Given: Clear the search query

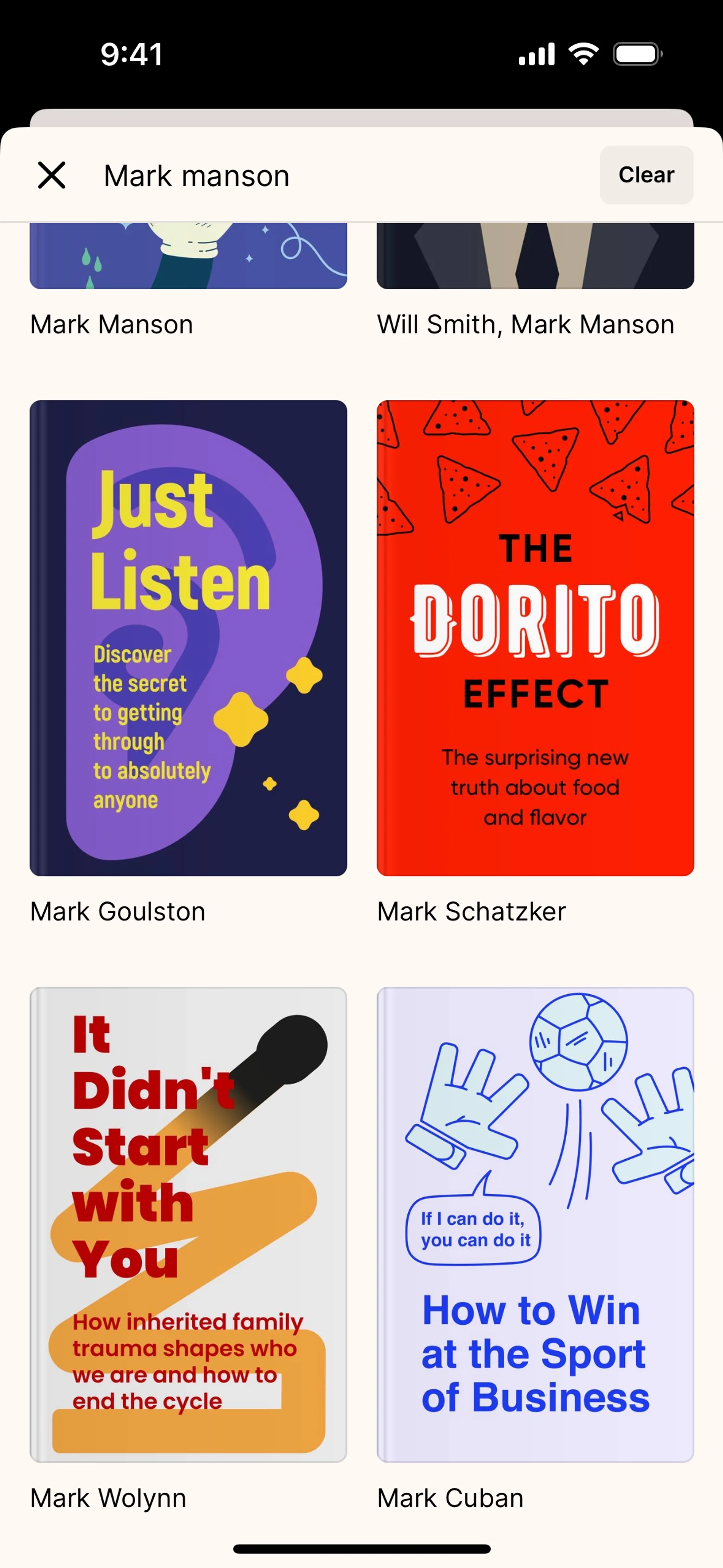Looking at the screenshot, I should (x=646, y=175).
